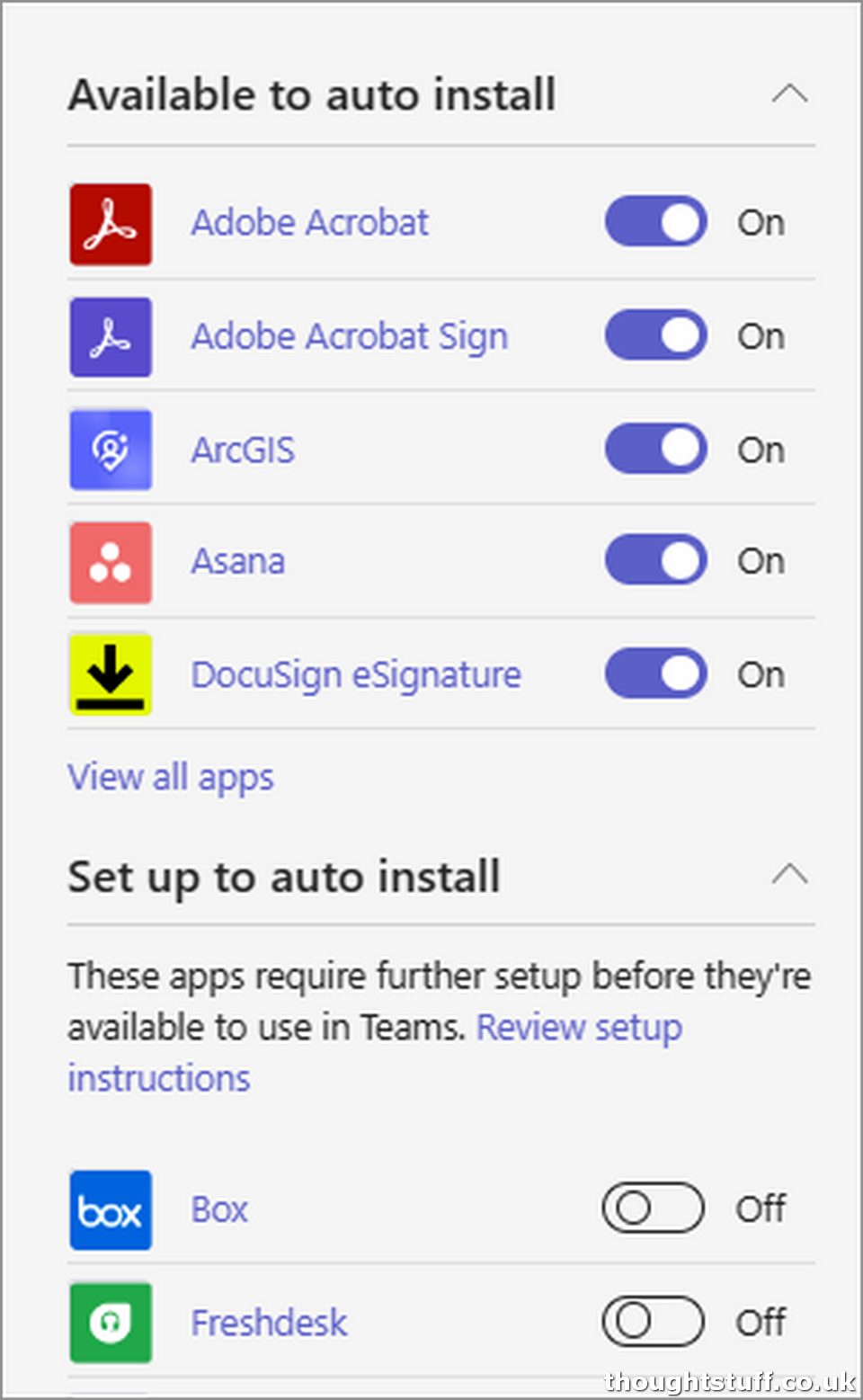Click View all apps

[170, 777]
